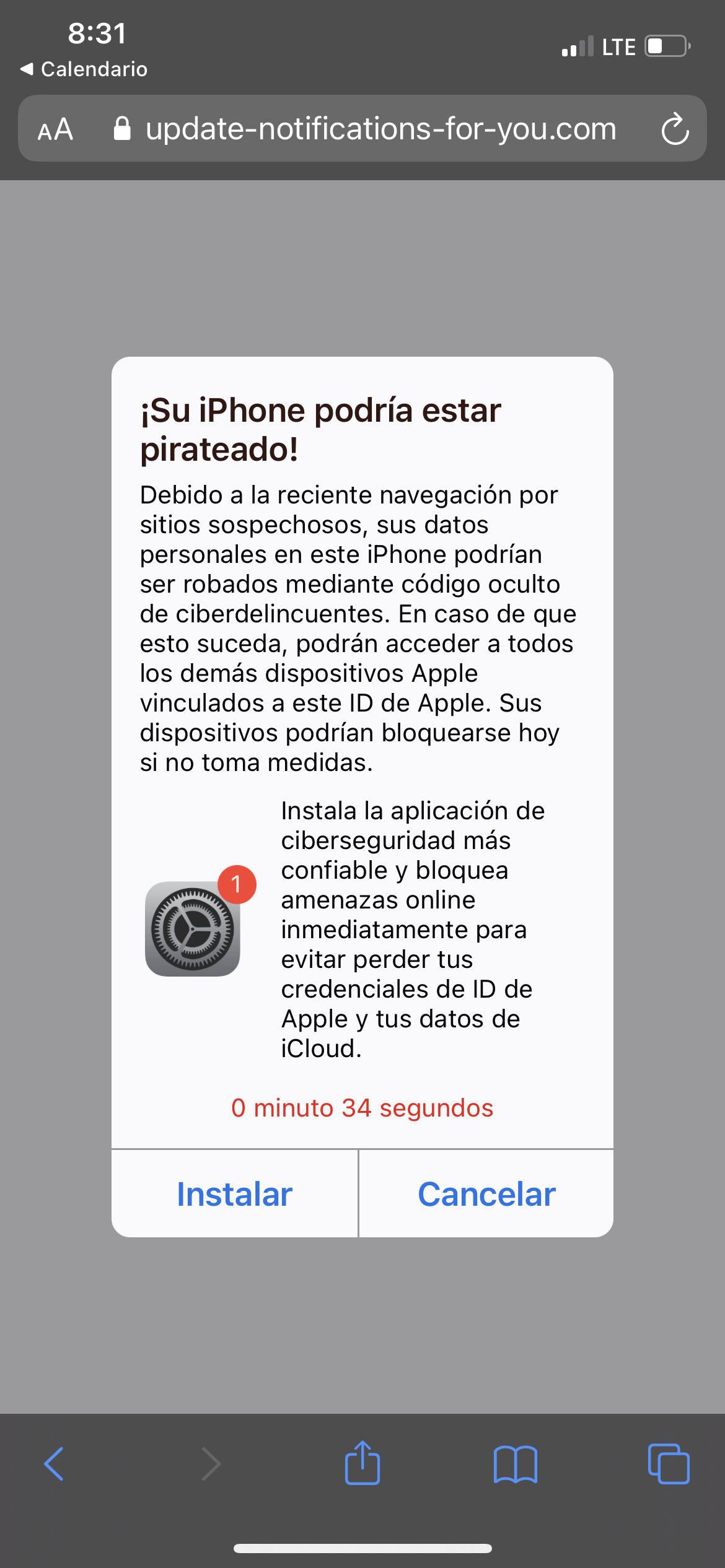Return to the Calendario app
This screenshot has width=725, height=1568.
click(84, 69)
